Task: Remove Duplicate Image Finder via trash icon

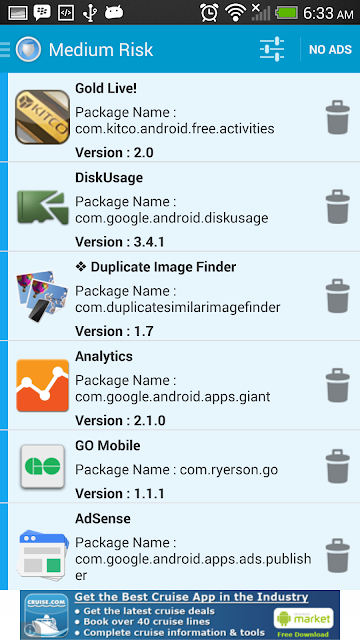Action: coord(338,296)
